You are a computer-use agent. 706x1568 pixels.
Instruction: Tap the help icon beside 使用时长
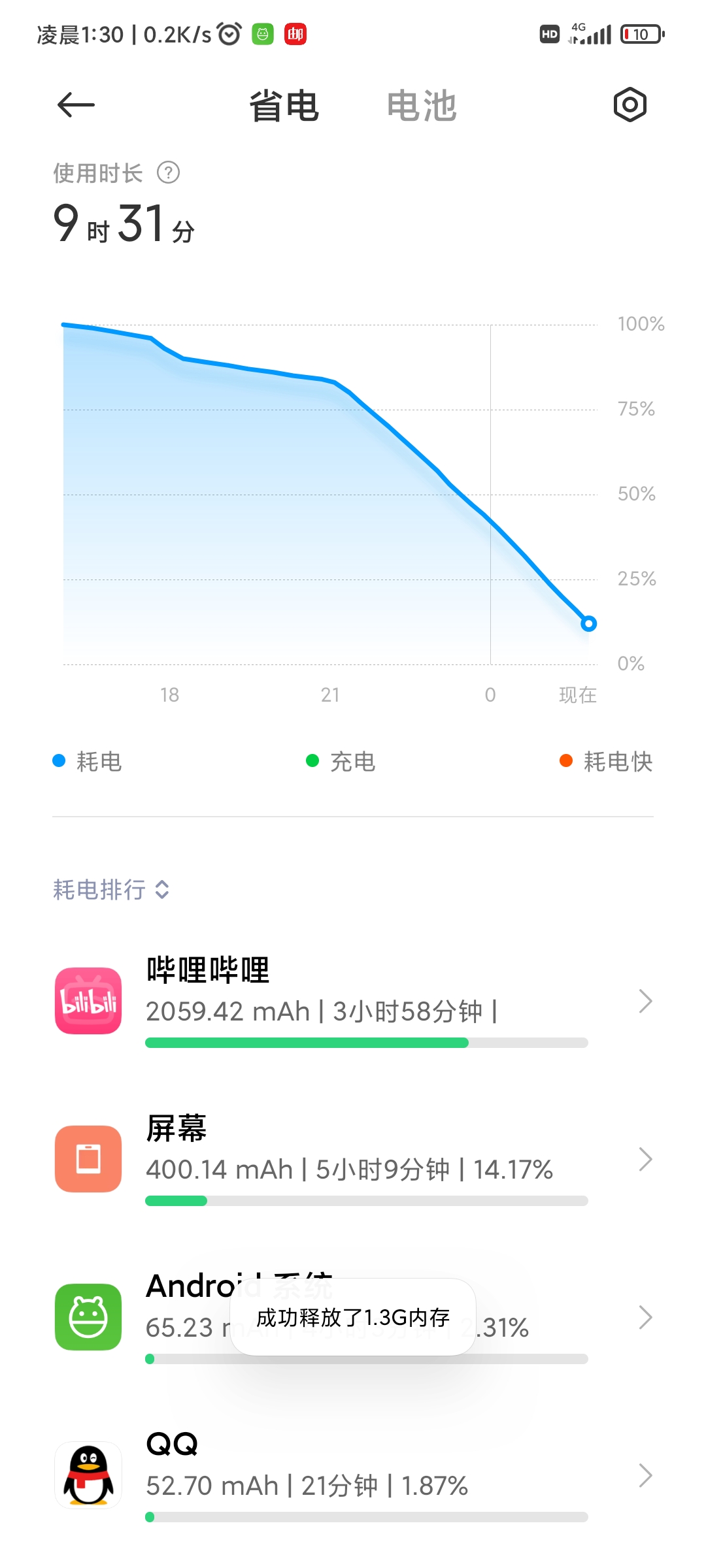169,173
